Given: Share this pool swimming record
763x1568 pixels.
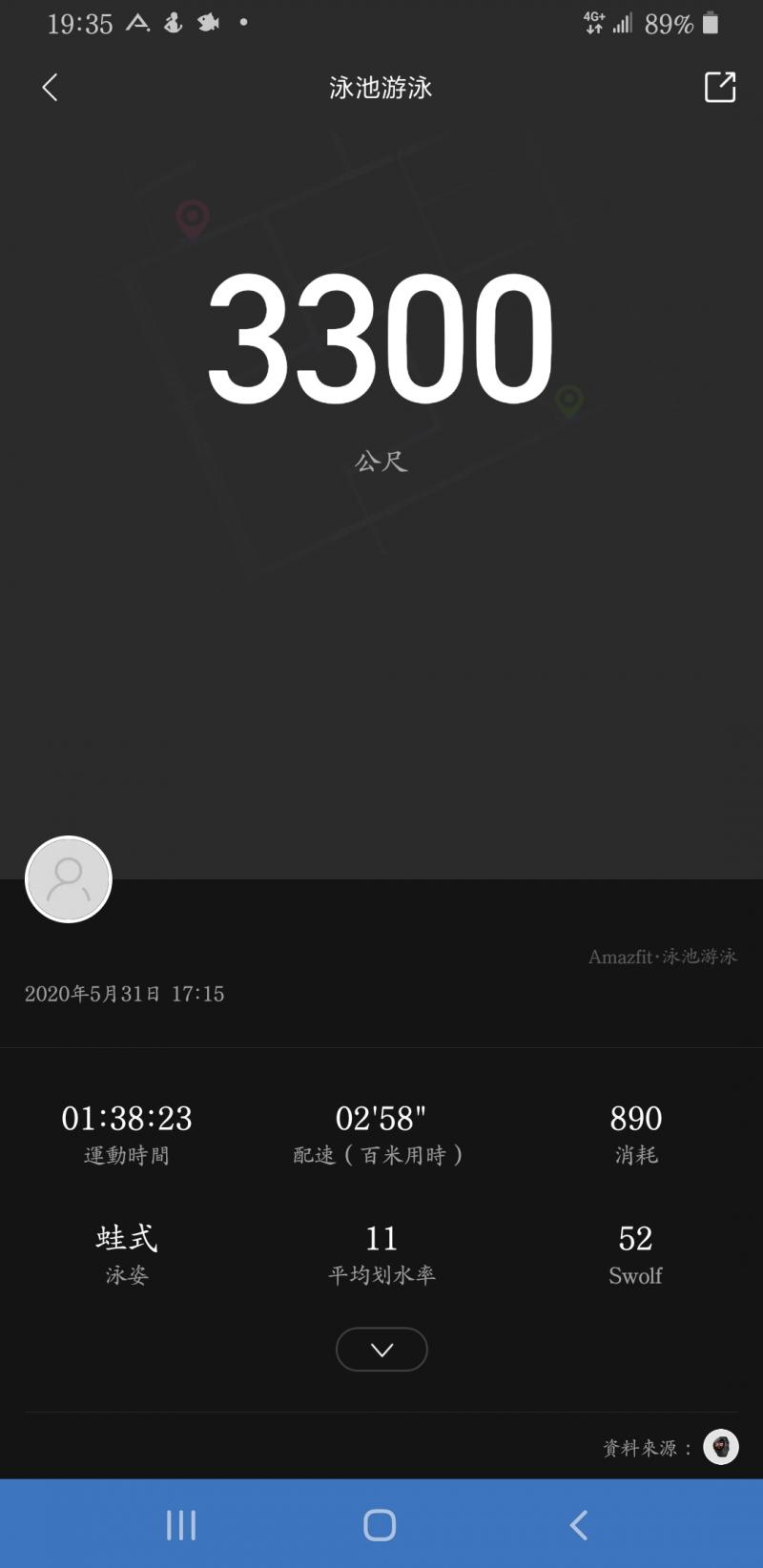Looking at the screenshot, I should (x=719, y=87).
